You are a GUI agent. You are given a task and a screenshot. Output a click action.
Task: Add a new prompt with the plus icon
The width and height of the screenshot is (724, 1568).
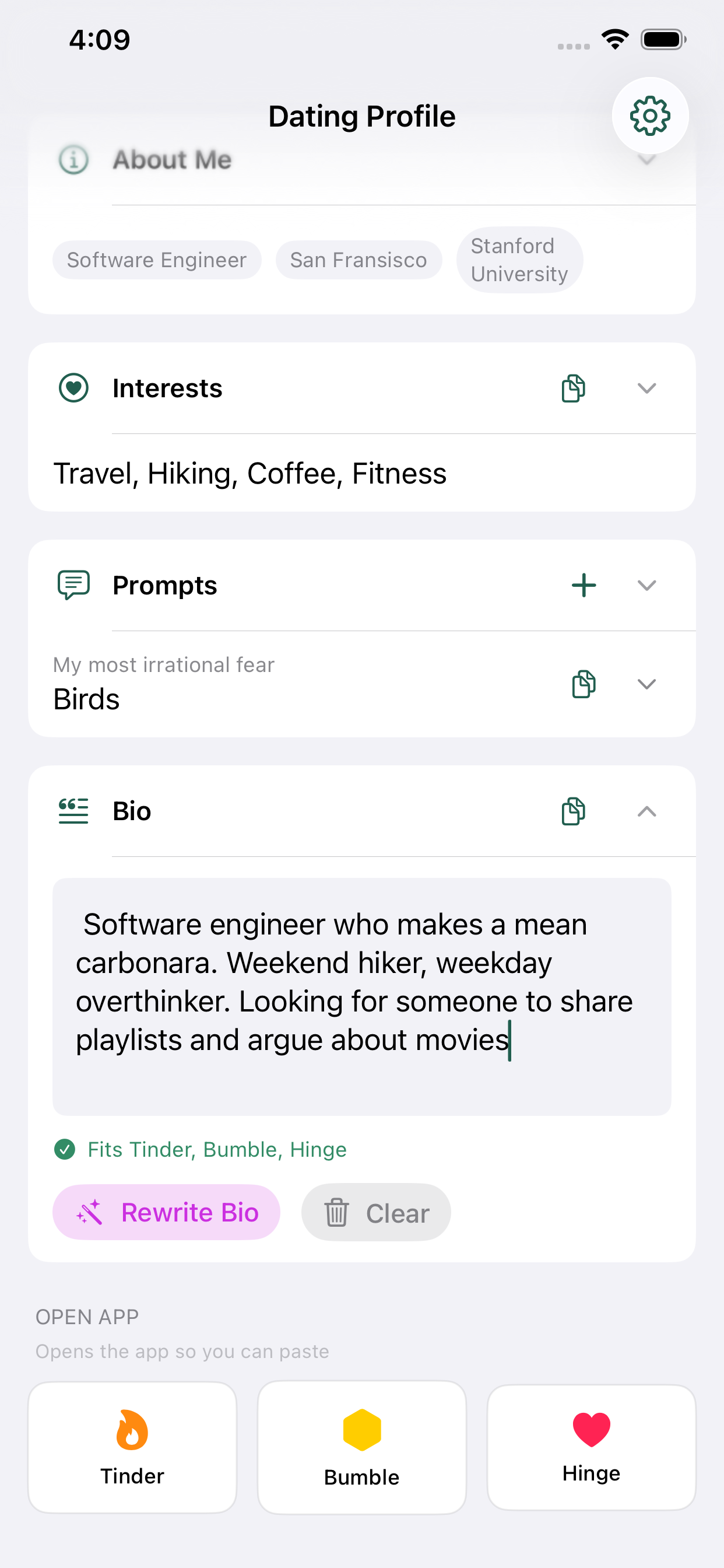[584, 585]
